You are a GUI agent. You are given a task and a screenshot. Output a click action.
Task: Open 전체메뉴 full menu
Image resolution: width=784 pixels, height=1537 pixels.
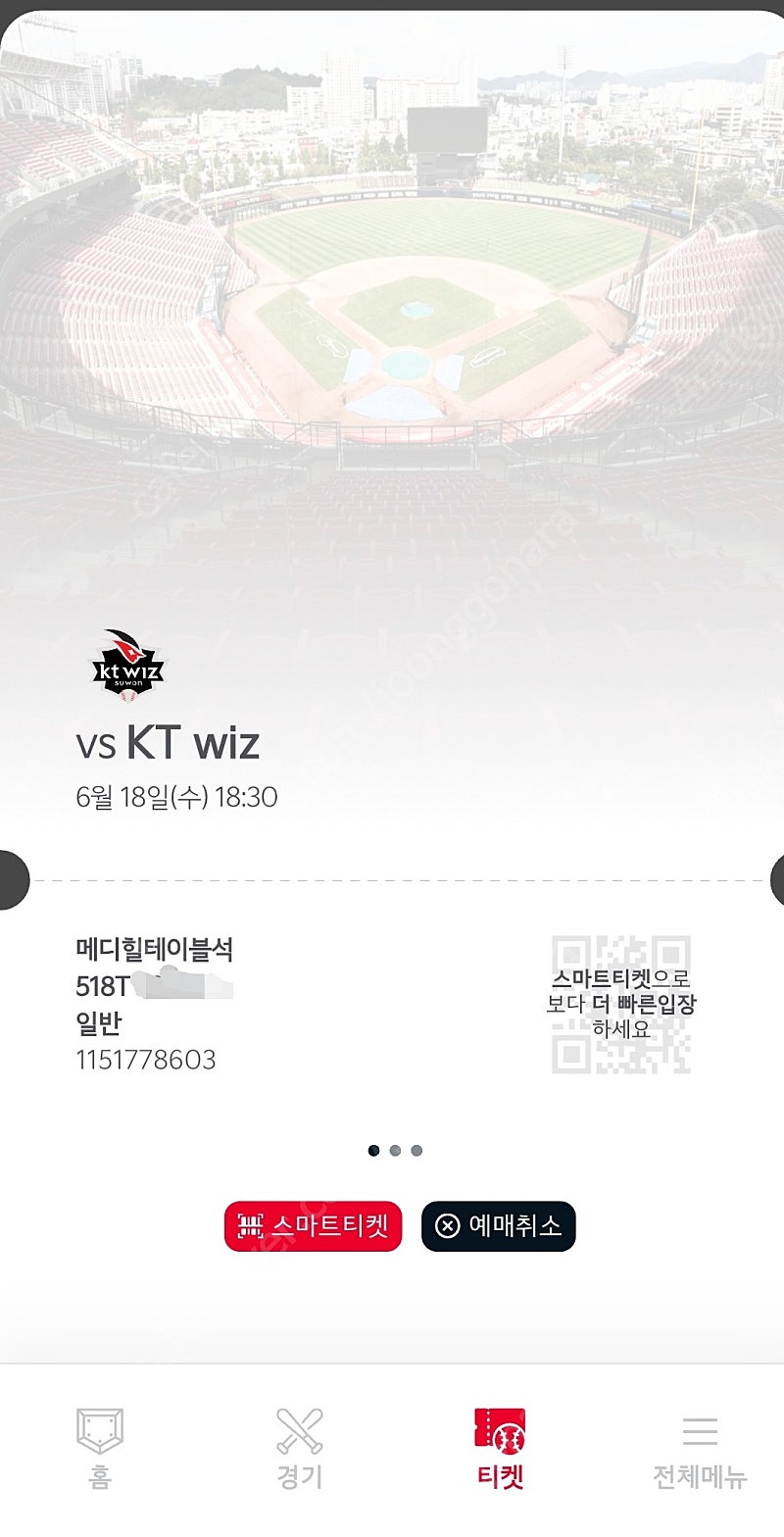[x=700, y=1449]
